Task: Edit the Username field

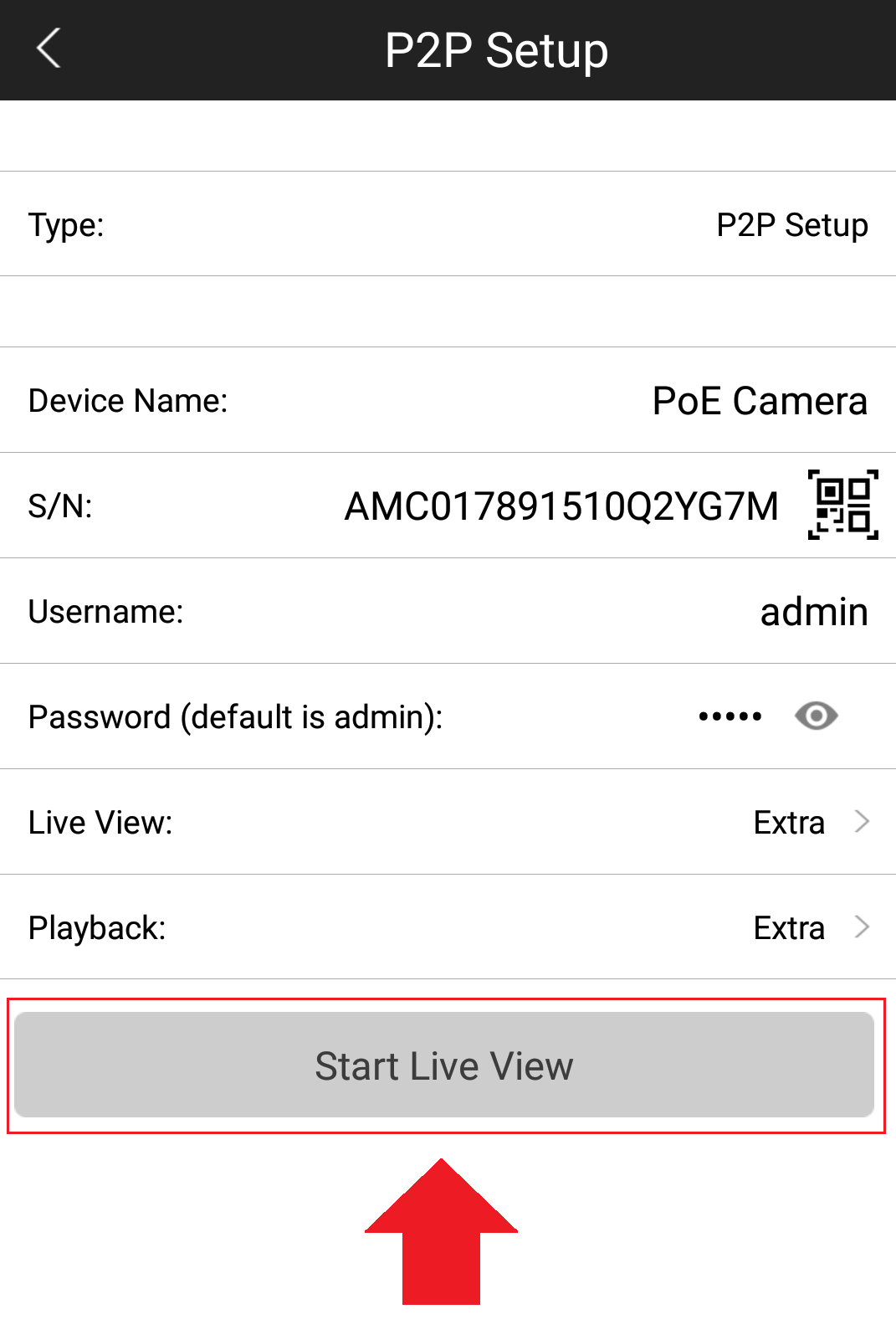Action: pyautogui.click(x=813, y=612)
